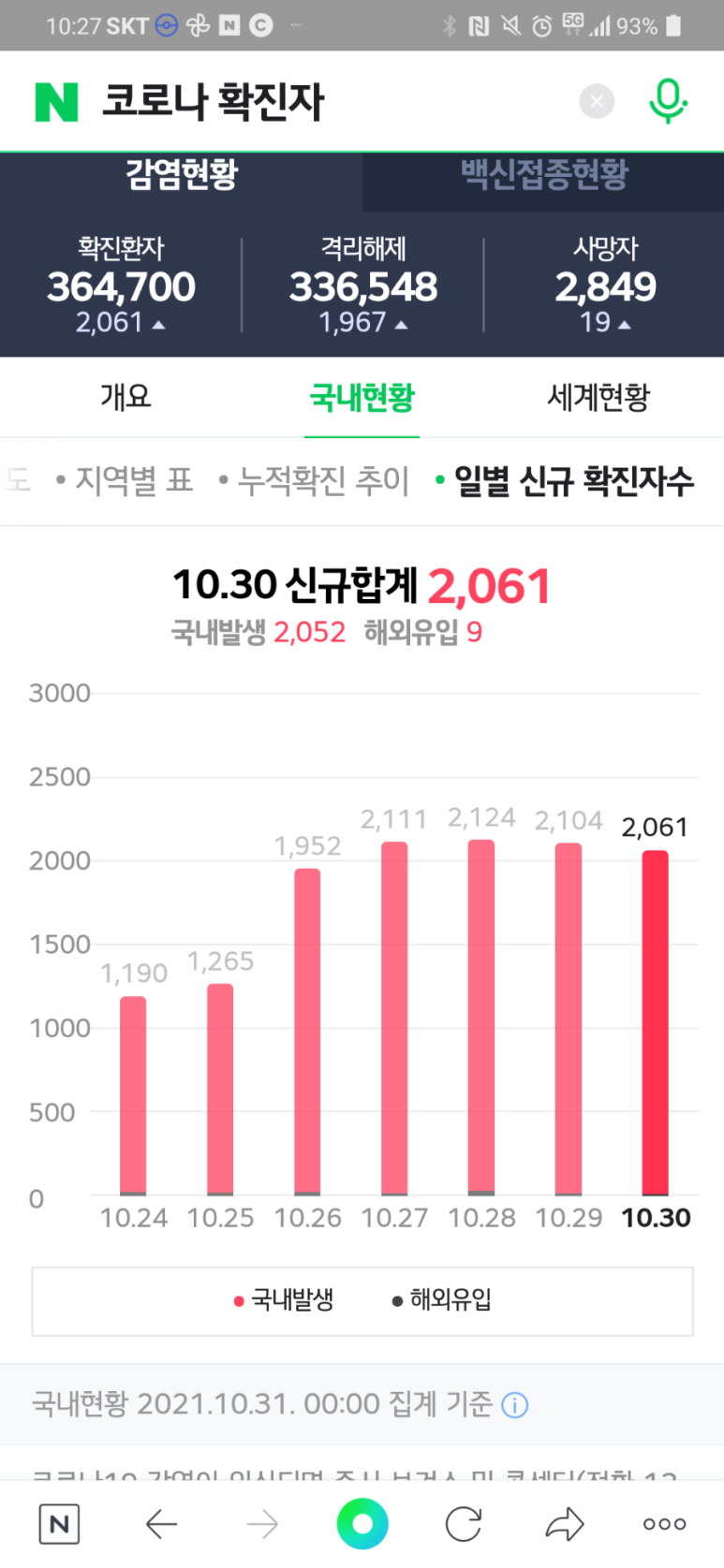Open the three-dot more menu
This screenshot has height=1568, width=724.
pyautogui.click(x=664, y=1525)
